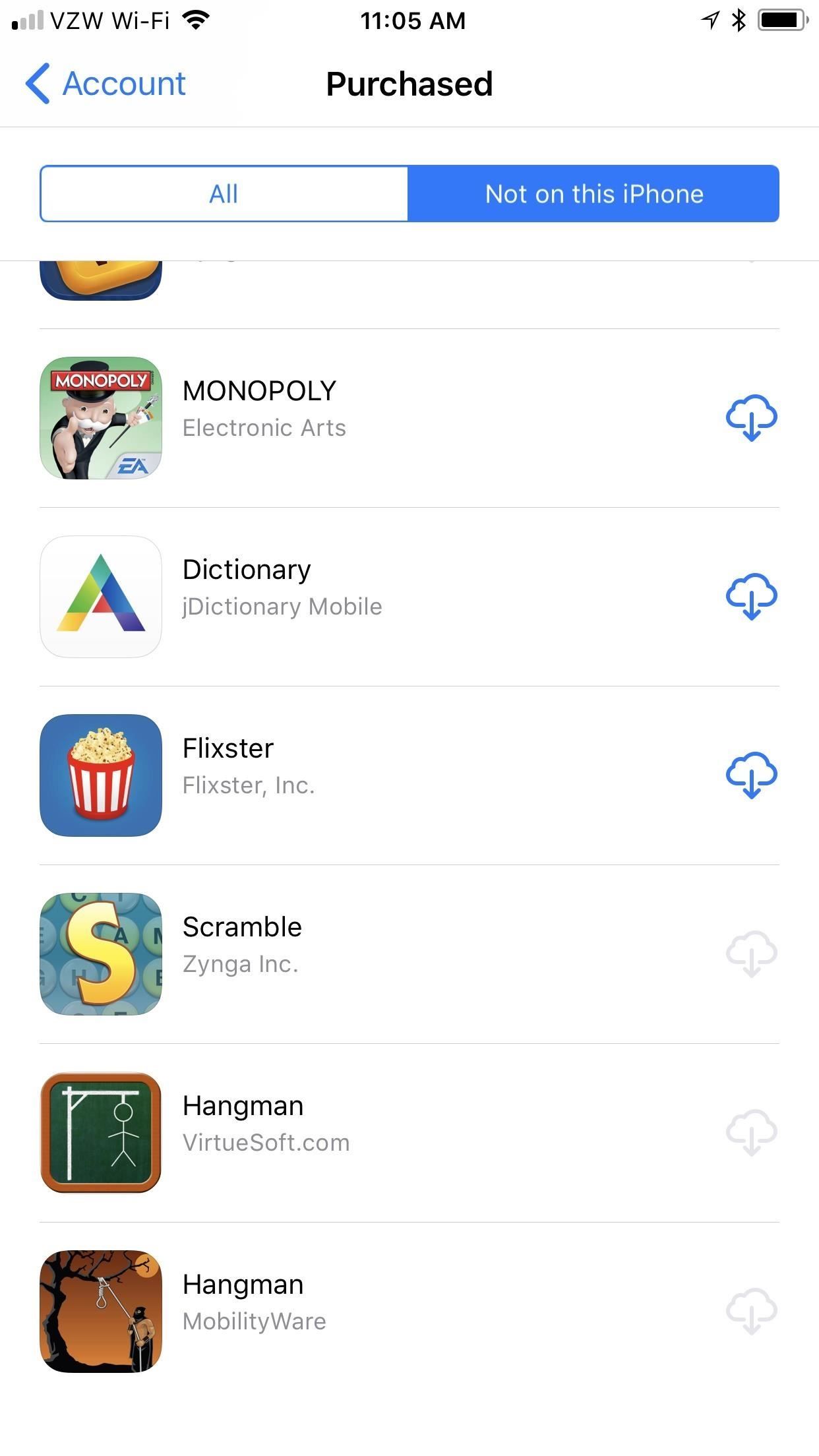Viewport: 819px width, 1456px height.
Task: Switch to Not on this iPhone tab
Action: pos(593,193)
